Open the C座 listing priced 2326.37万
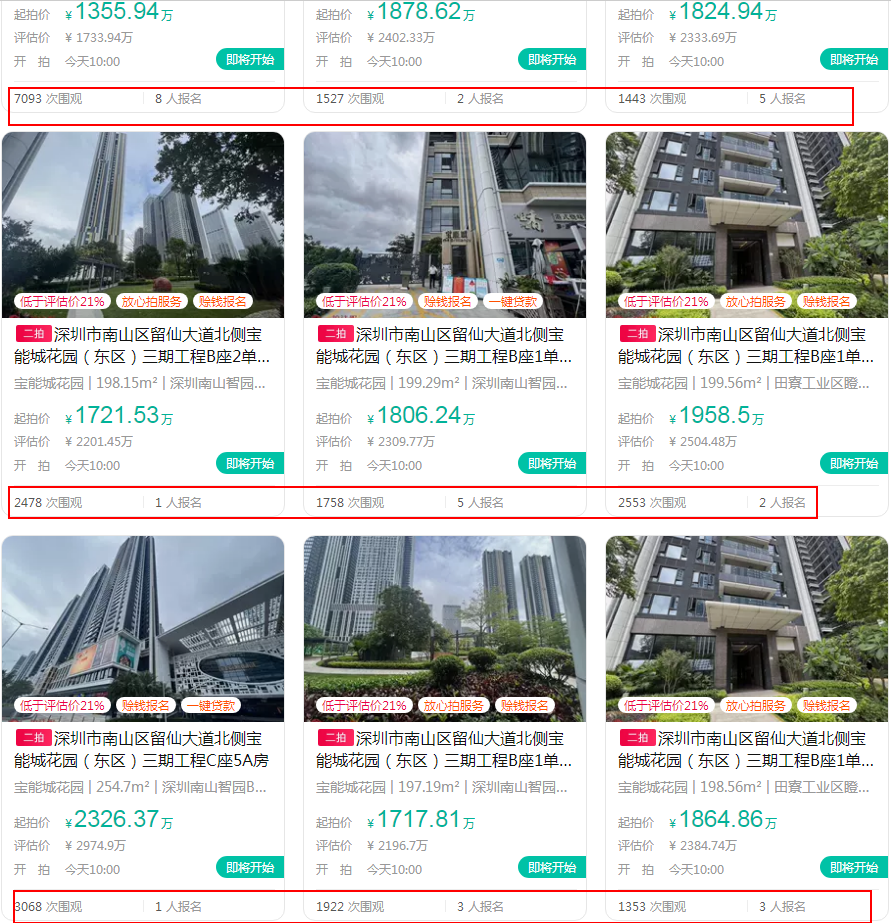Image resolution: width=891 pixels, height=923 pixels. (142, 749)
